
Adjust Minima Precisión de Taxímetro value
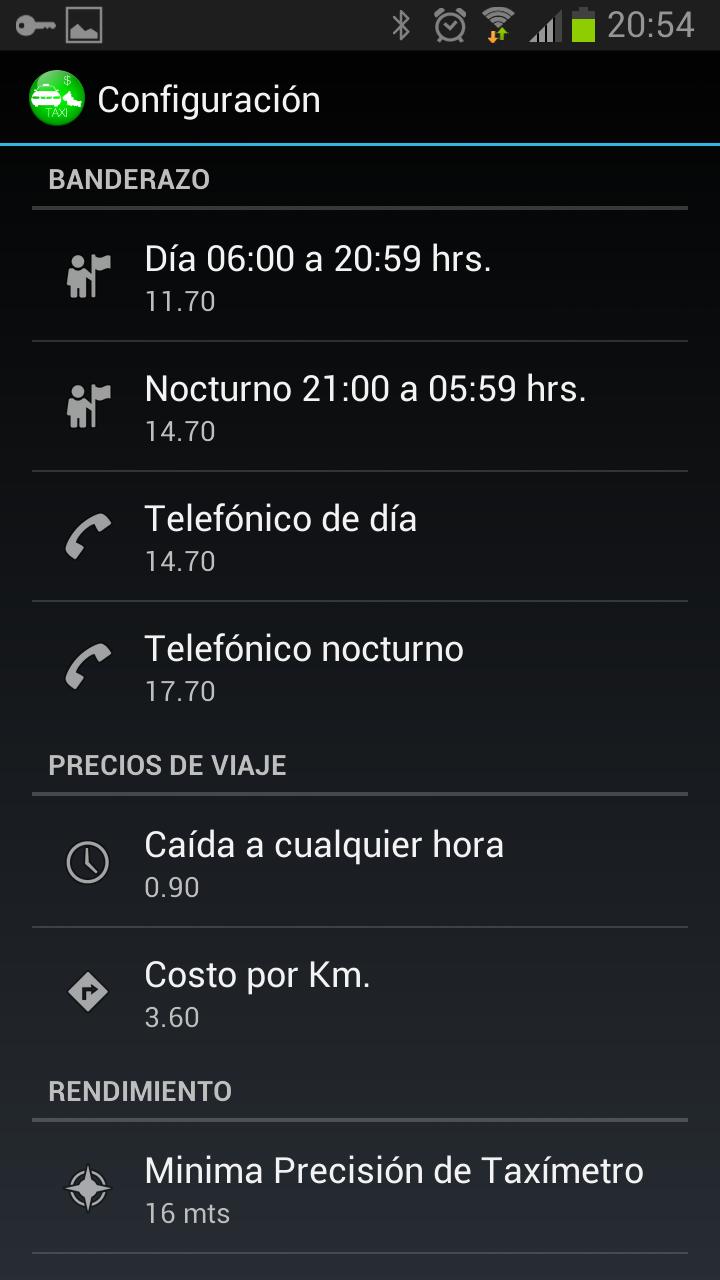(360, 1188)
